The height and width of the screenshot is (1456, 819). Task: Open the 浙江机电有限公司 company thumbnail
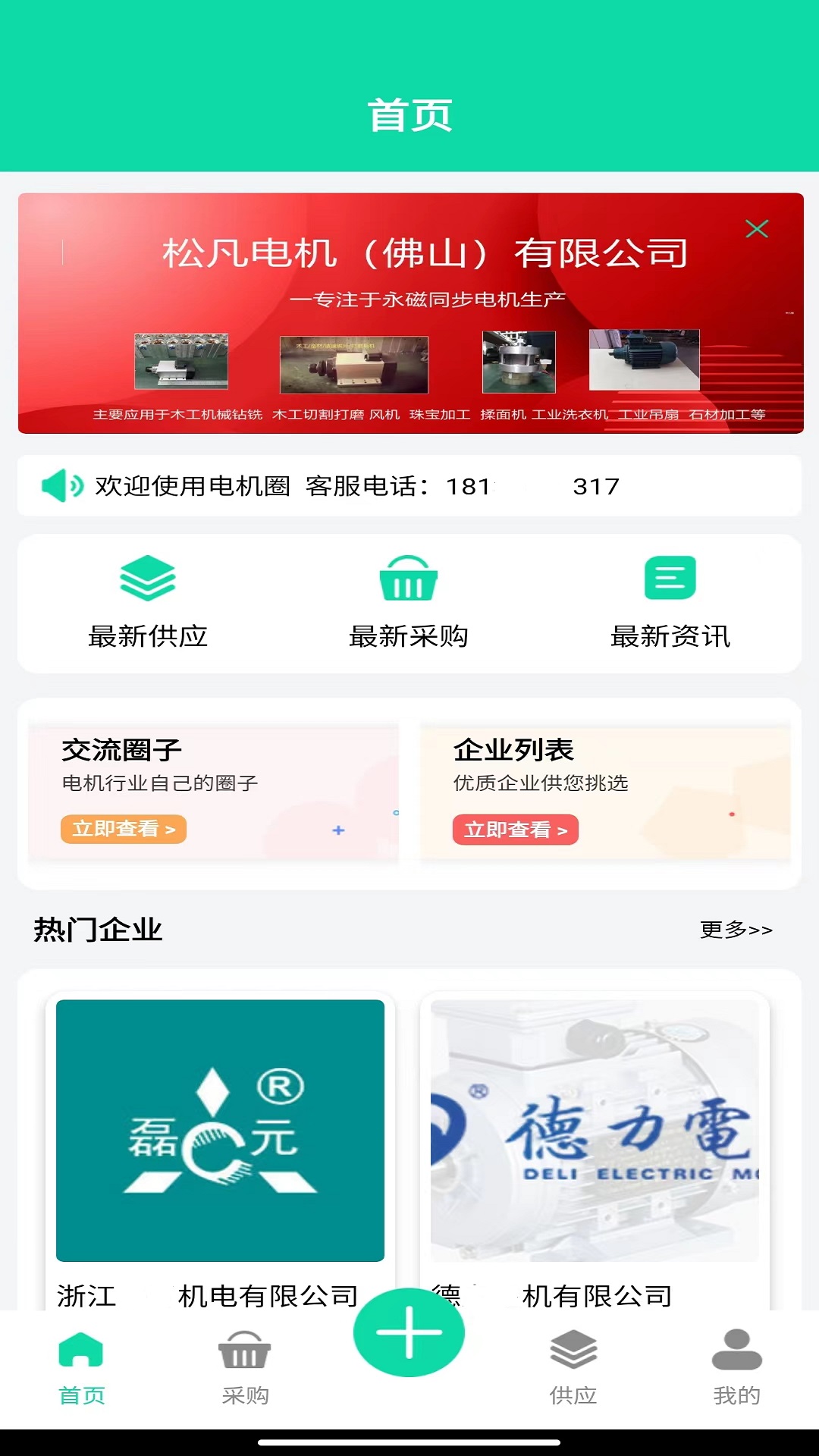220,1131
